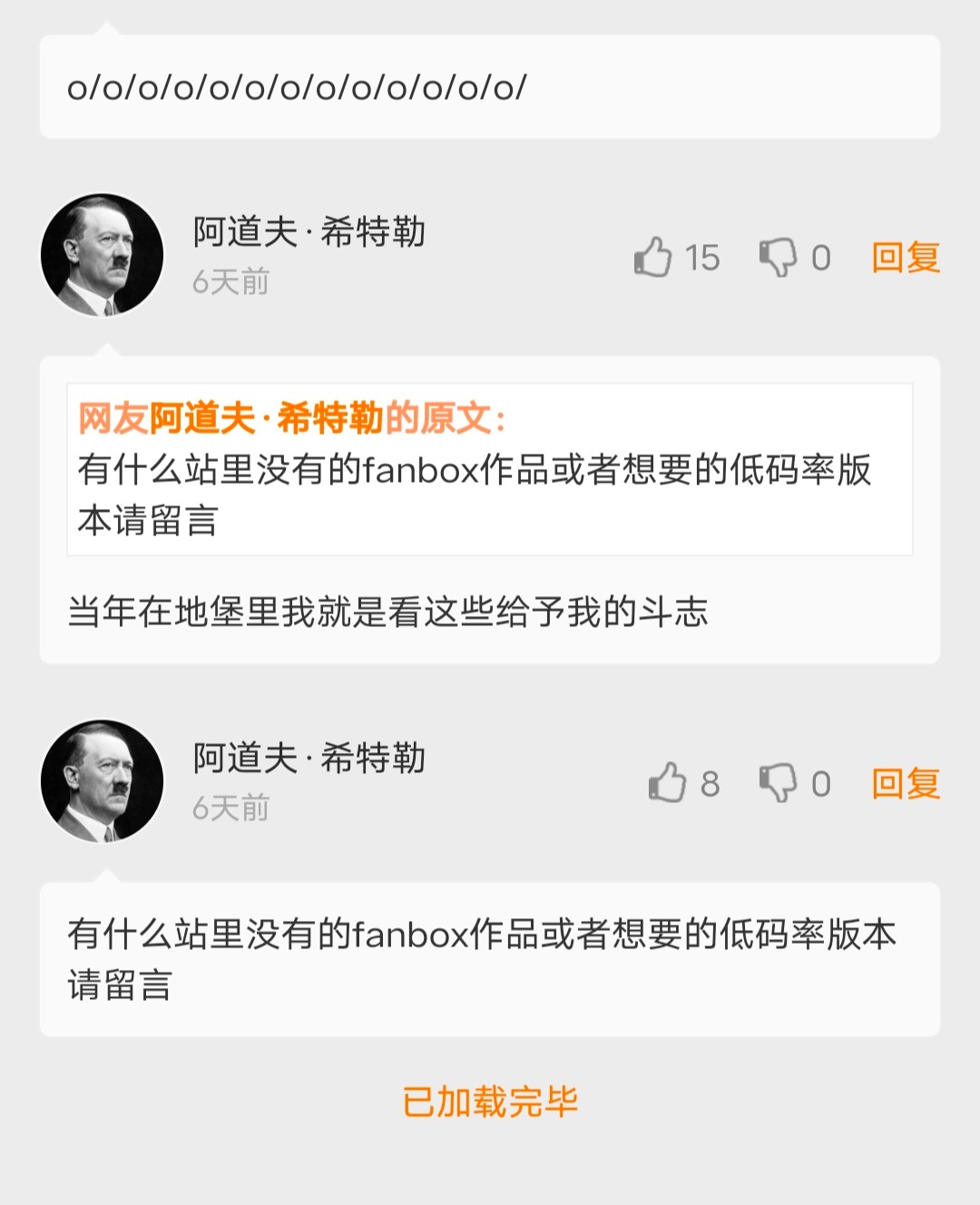980x1205 pixels.
Task: Open commenter avatar beside the 8-like comment
Action: point(103,781)
